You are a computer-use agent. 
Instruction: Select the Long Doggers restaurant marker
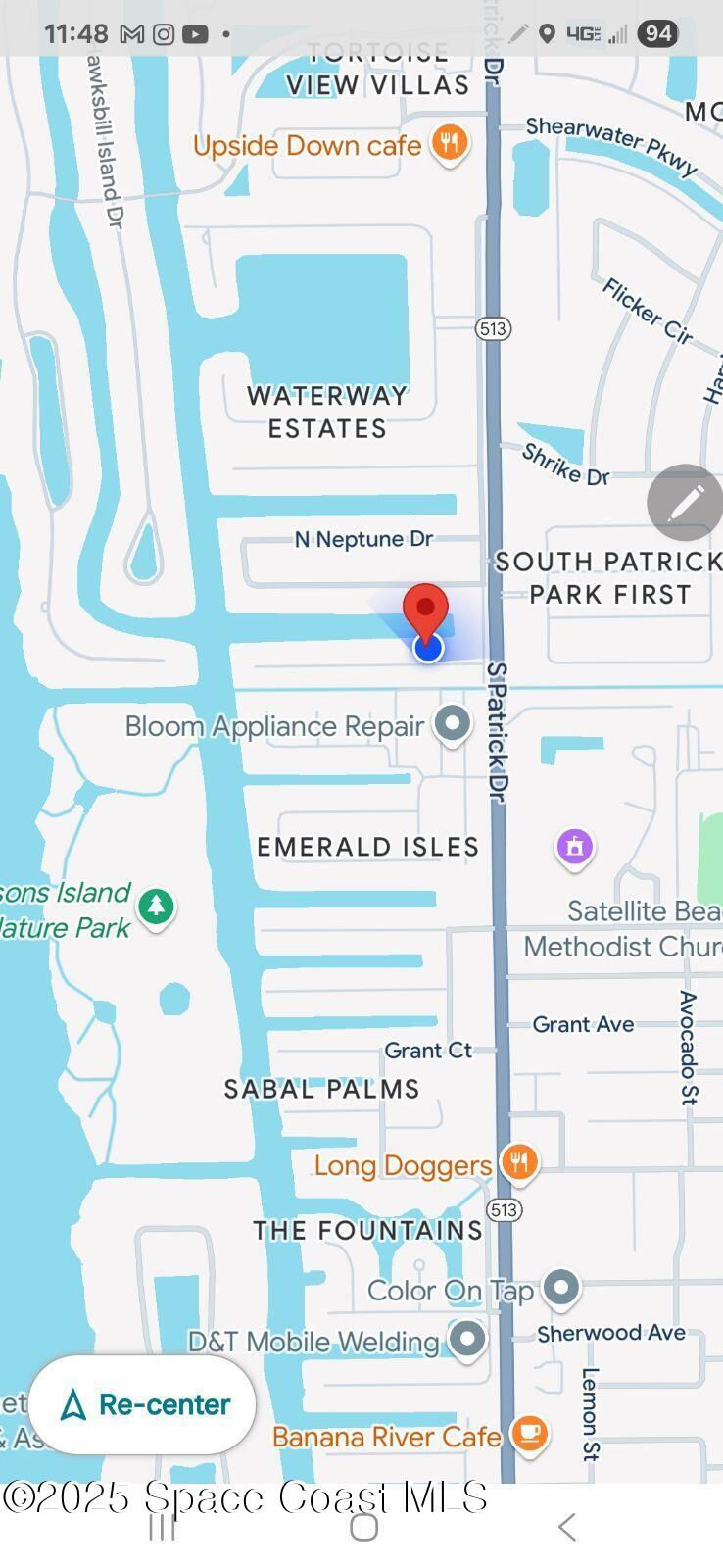pyautogui.click(x=519, y=1164)
